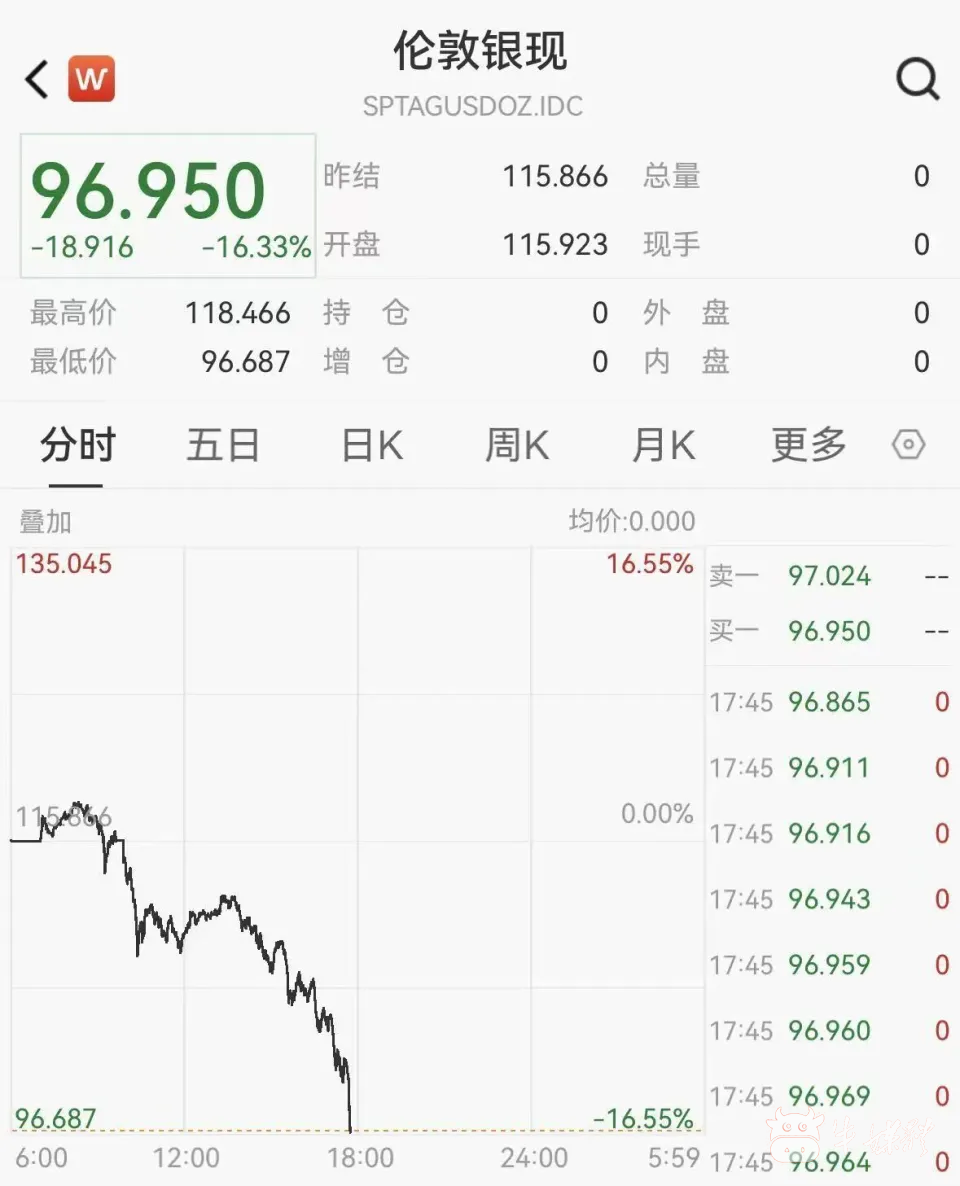Open the Wind app via the W logo
This screenshot has height=1186, width=960.
[91, 78]
